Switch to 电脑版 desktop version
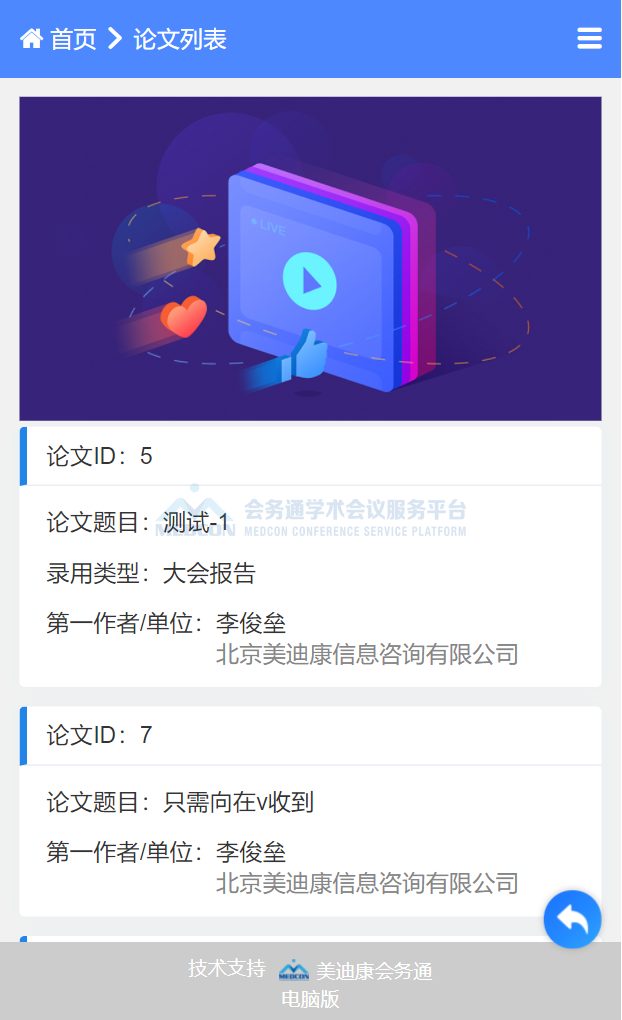This screenshot has width=622, height=1020. (310, 999)
